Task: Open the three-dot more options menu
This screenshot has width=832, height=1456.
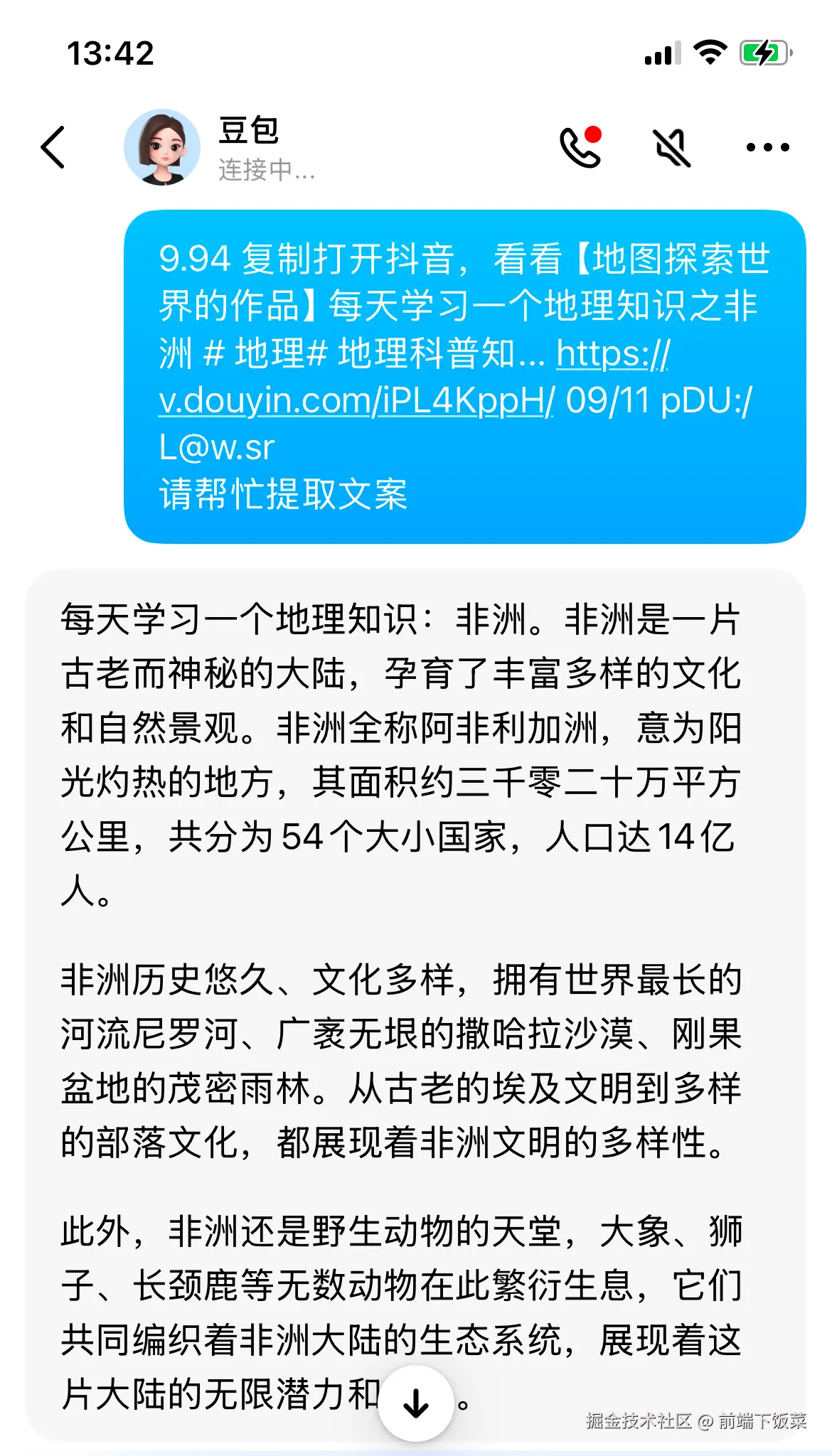Action: [767, 147]
